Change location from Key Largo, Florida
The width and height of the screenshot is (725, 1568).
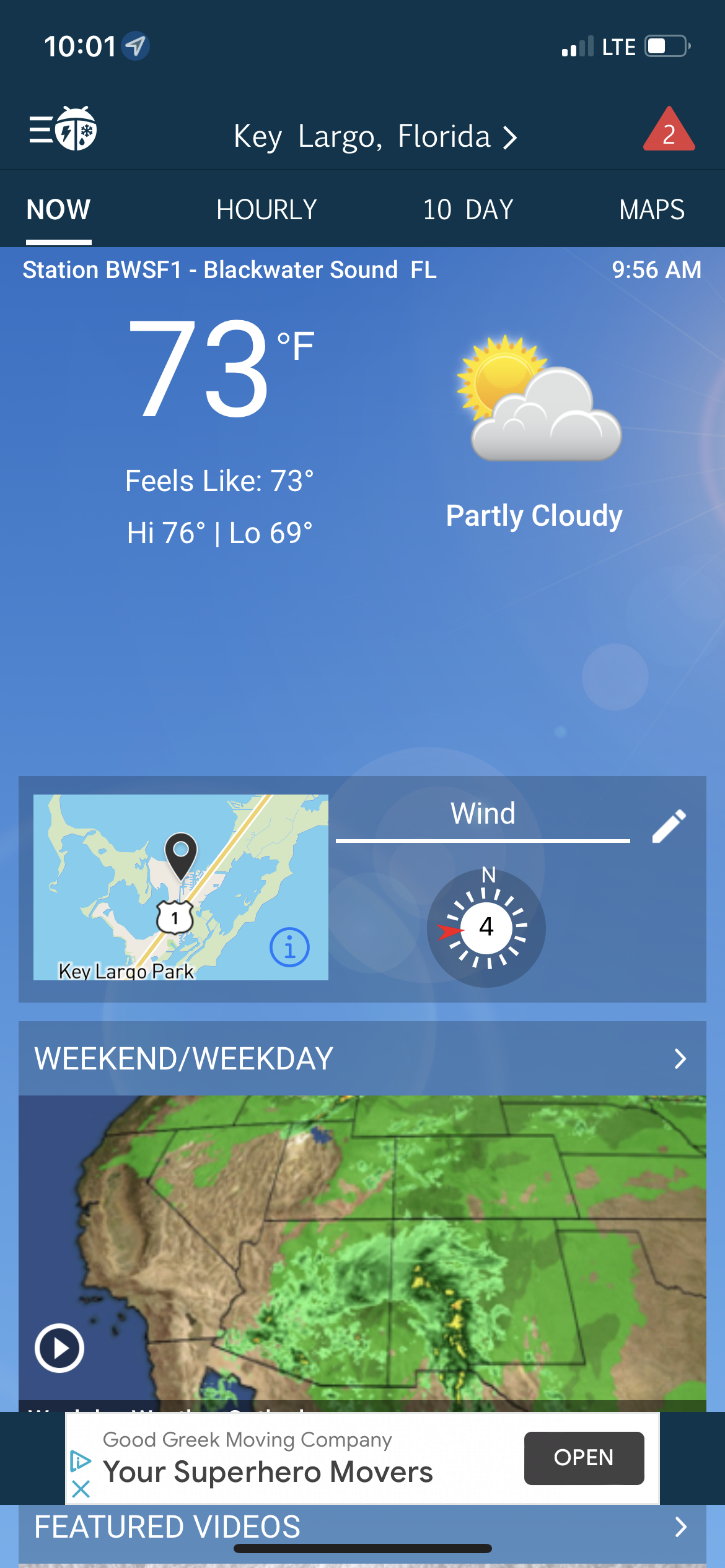375,136
